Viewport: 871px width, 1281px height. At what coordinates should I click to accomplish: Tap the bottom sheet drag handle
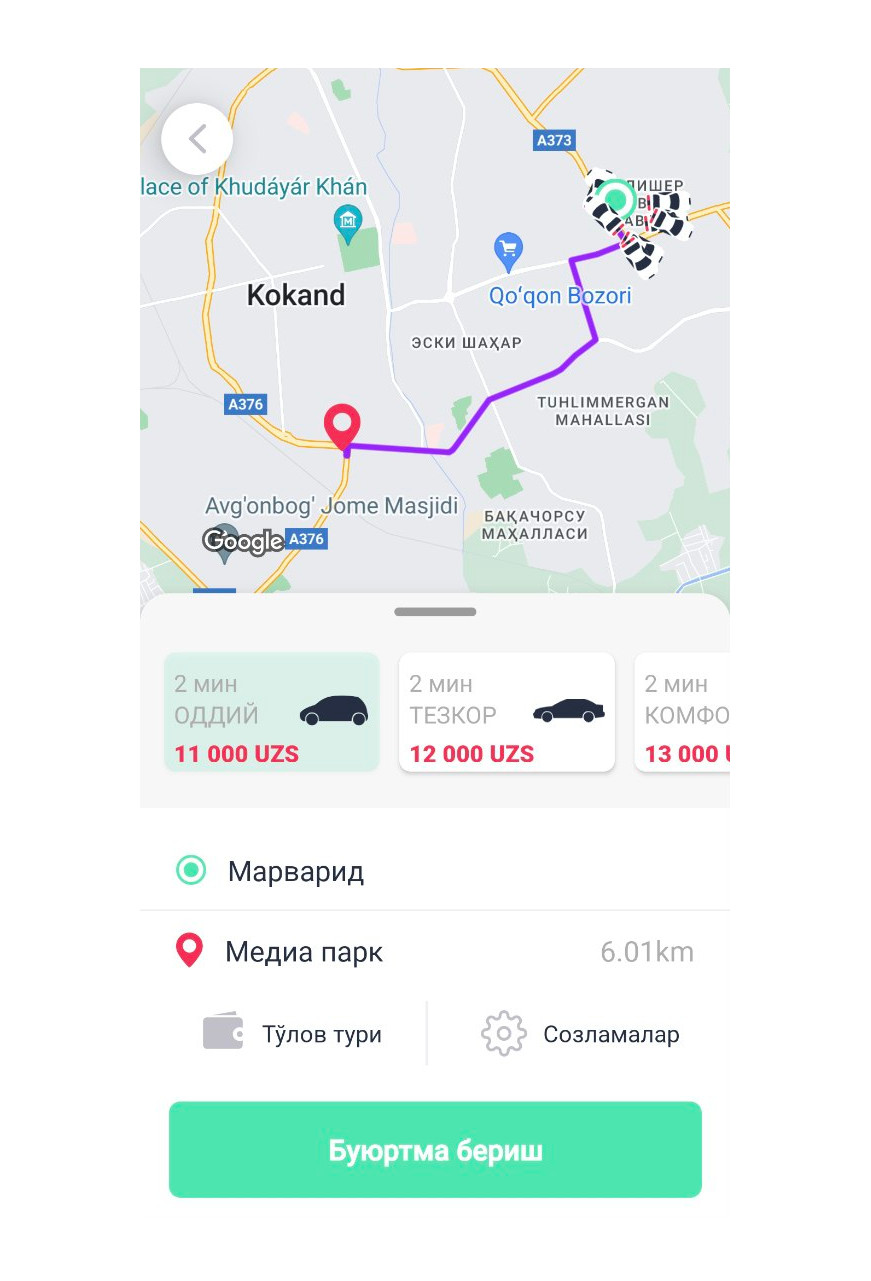(x=435, y=611)
